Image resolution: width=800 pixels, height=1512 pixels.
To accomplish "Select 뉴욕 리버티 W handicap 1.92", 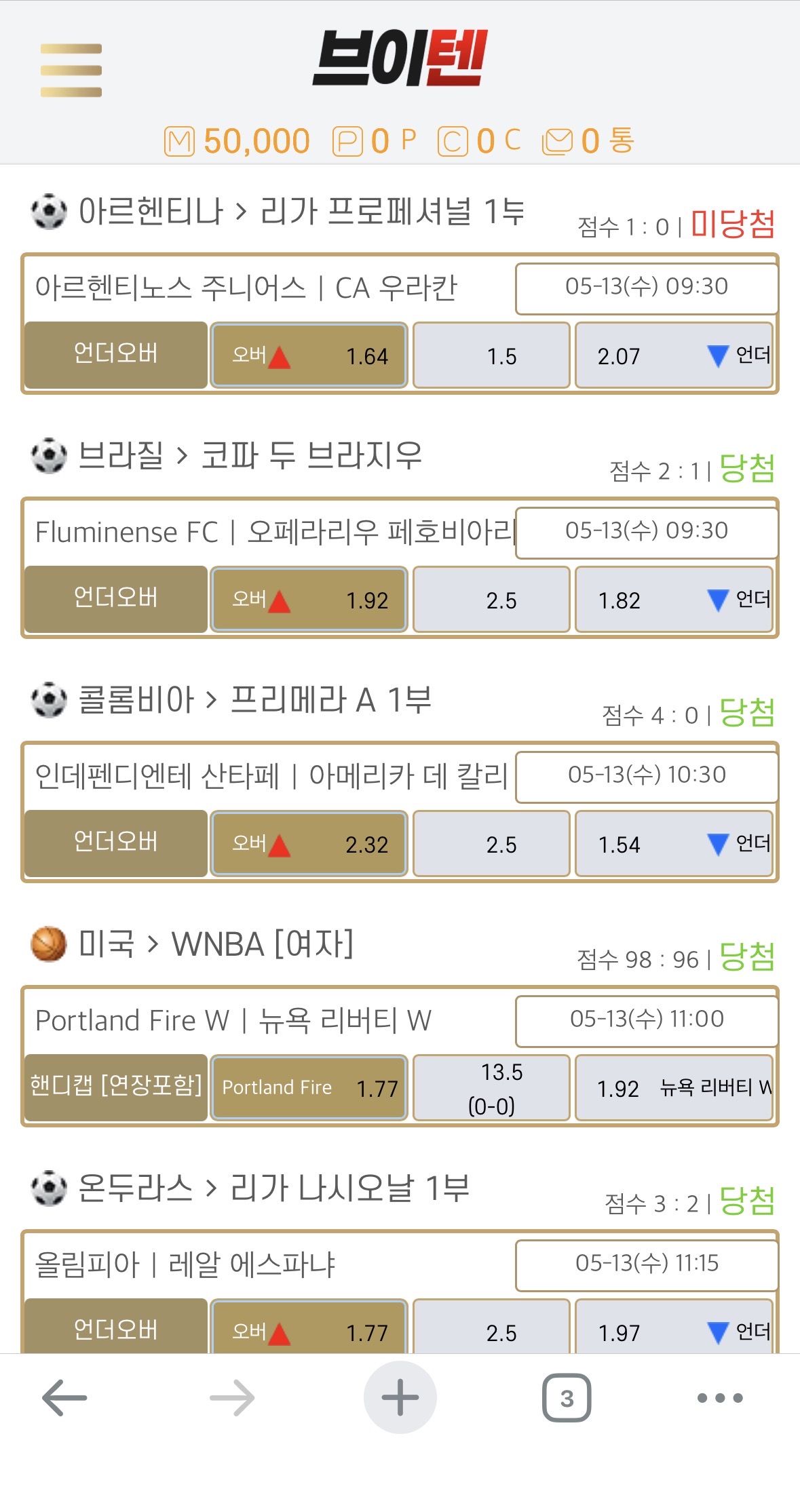I will 674,1088.
